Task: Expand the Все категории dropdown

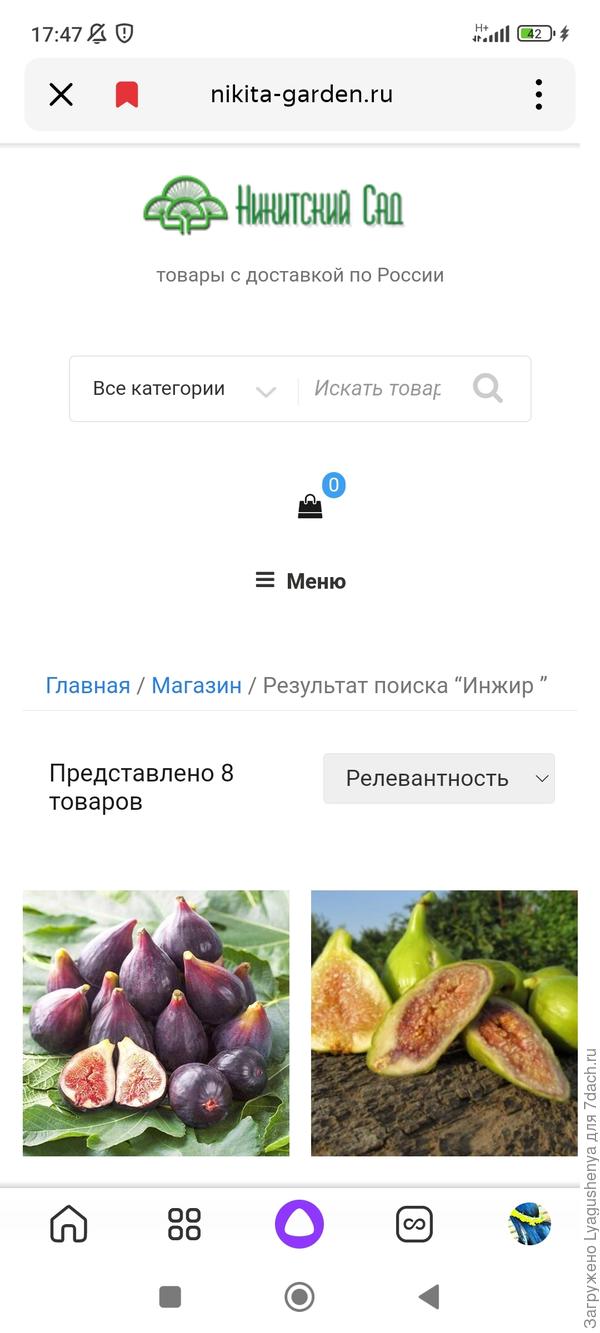Action: (184, 389)
